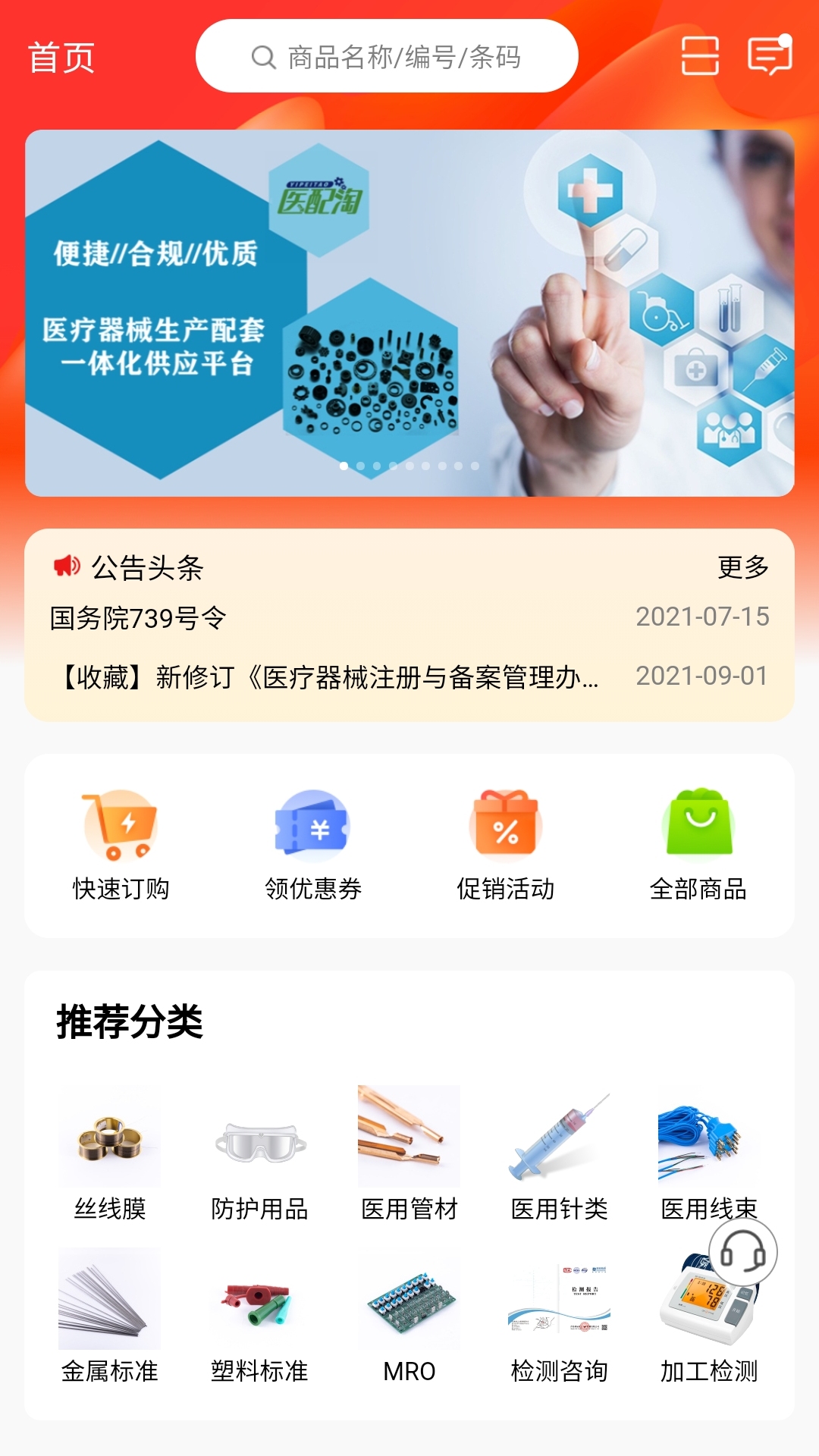Tap the first carousel indicator dot

345,467
